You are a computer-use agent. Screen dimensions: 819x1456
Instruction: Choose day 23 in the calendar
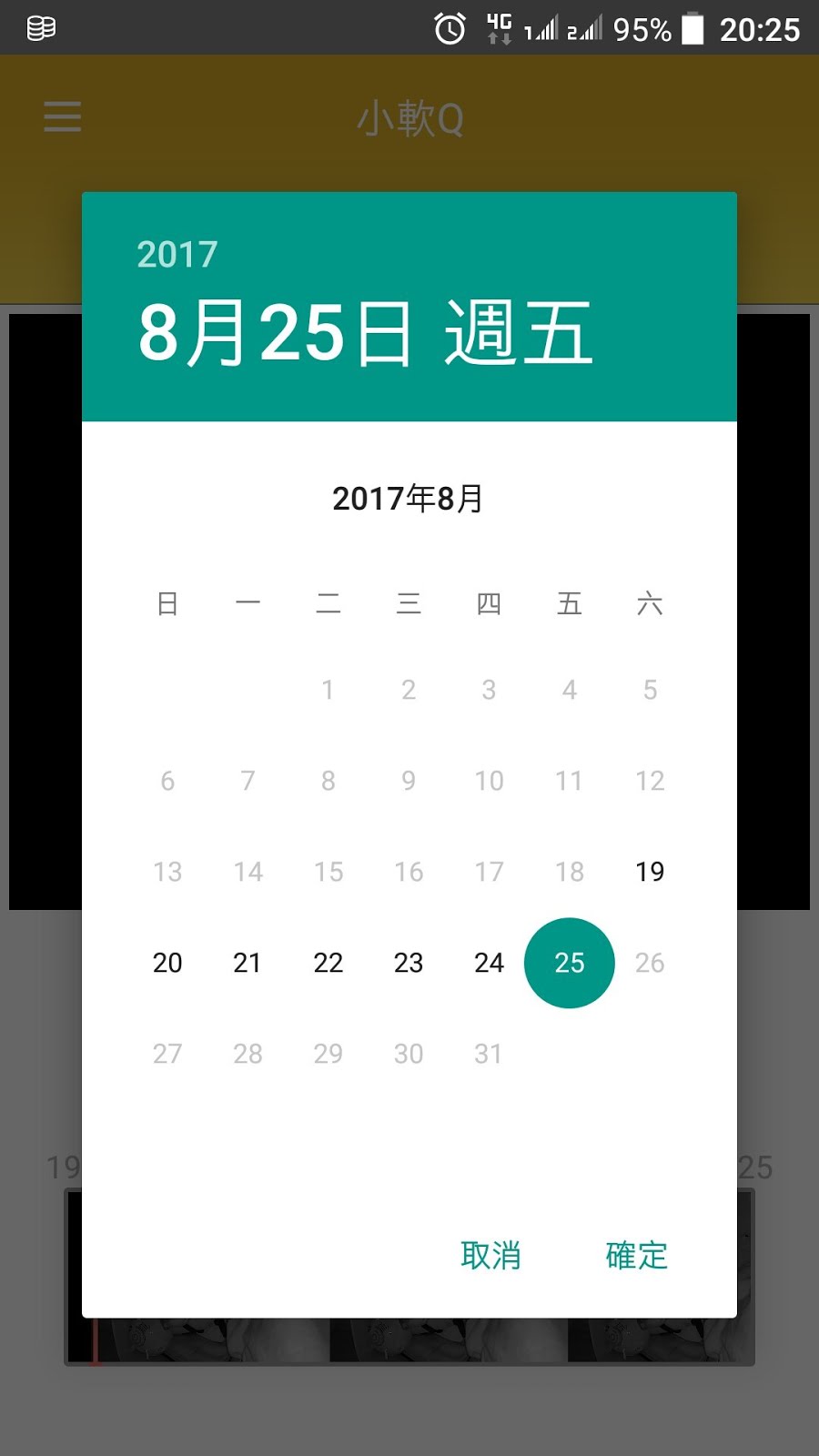(x=409, y=963)
